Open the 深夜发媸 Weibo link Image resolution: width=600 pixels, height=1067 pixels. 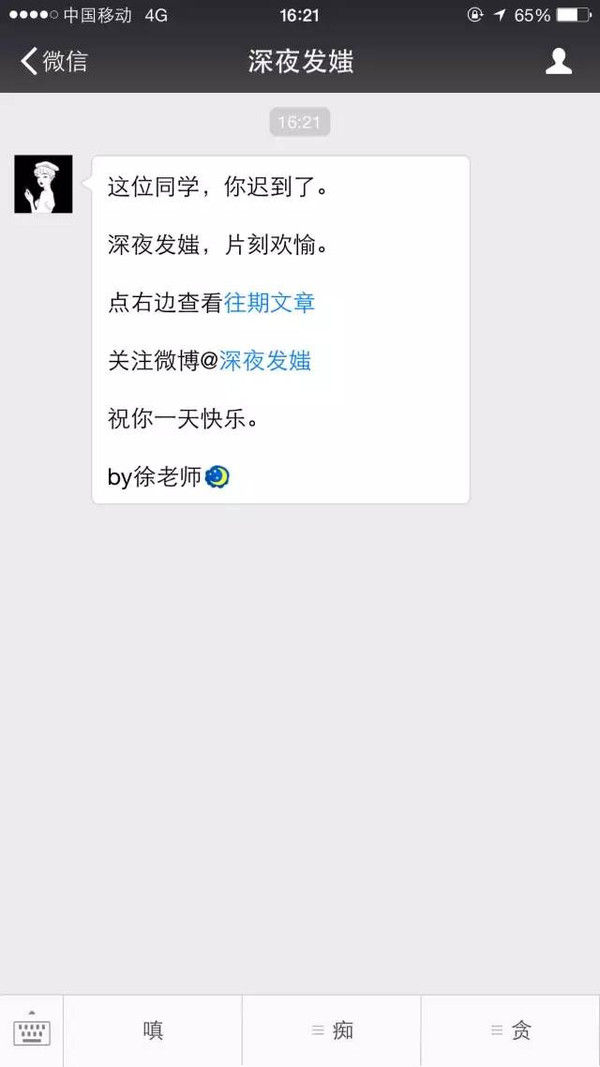pyautogui.click(x=265, y=361)
